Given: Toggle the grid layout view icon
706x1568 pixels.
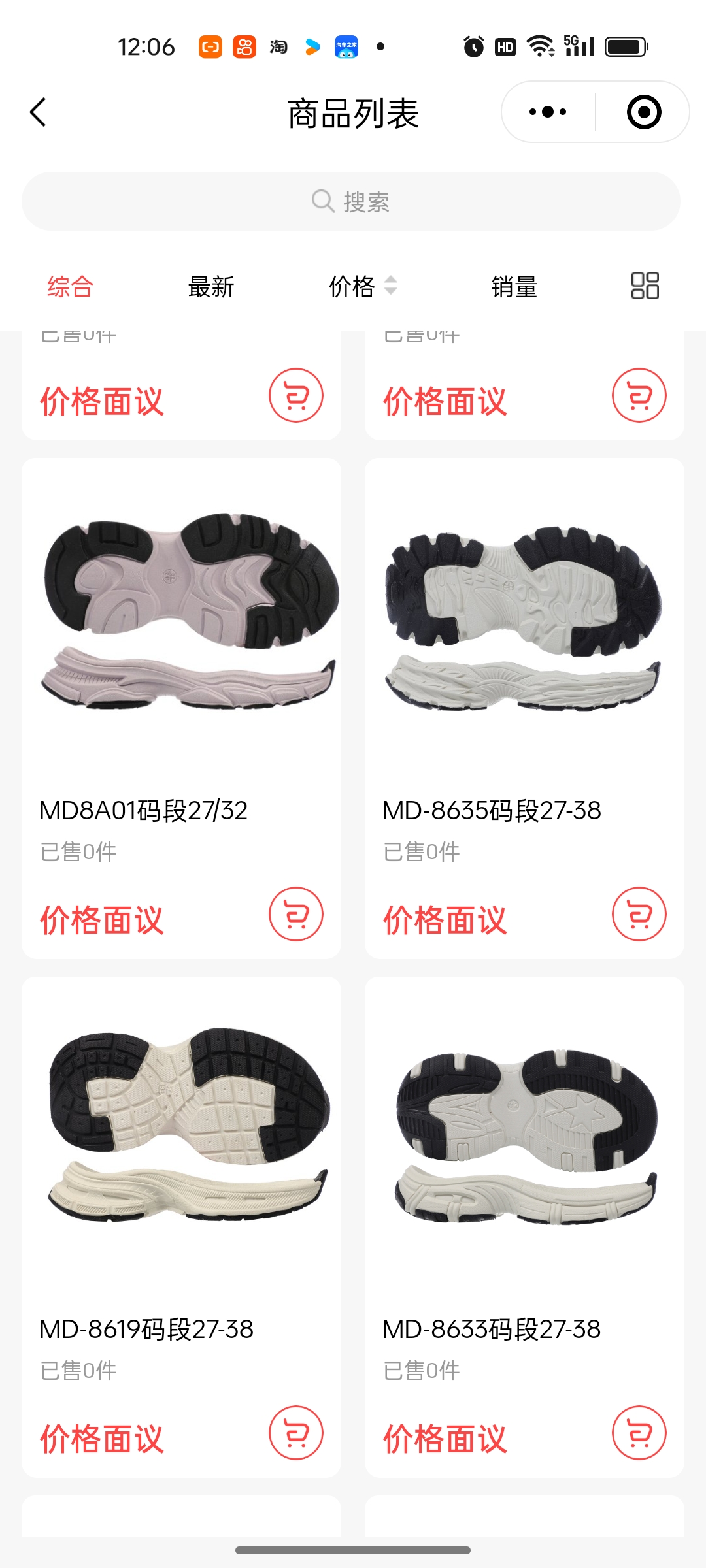Looking at the screenshot, I should tap(645, 286).
